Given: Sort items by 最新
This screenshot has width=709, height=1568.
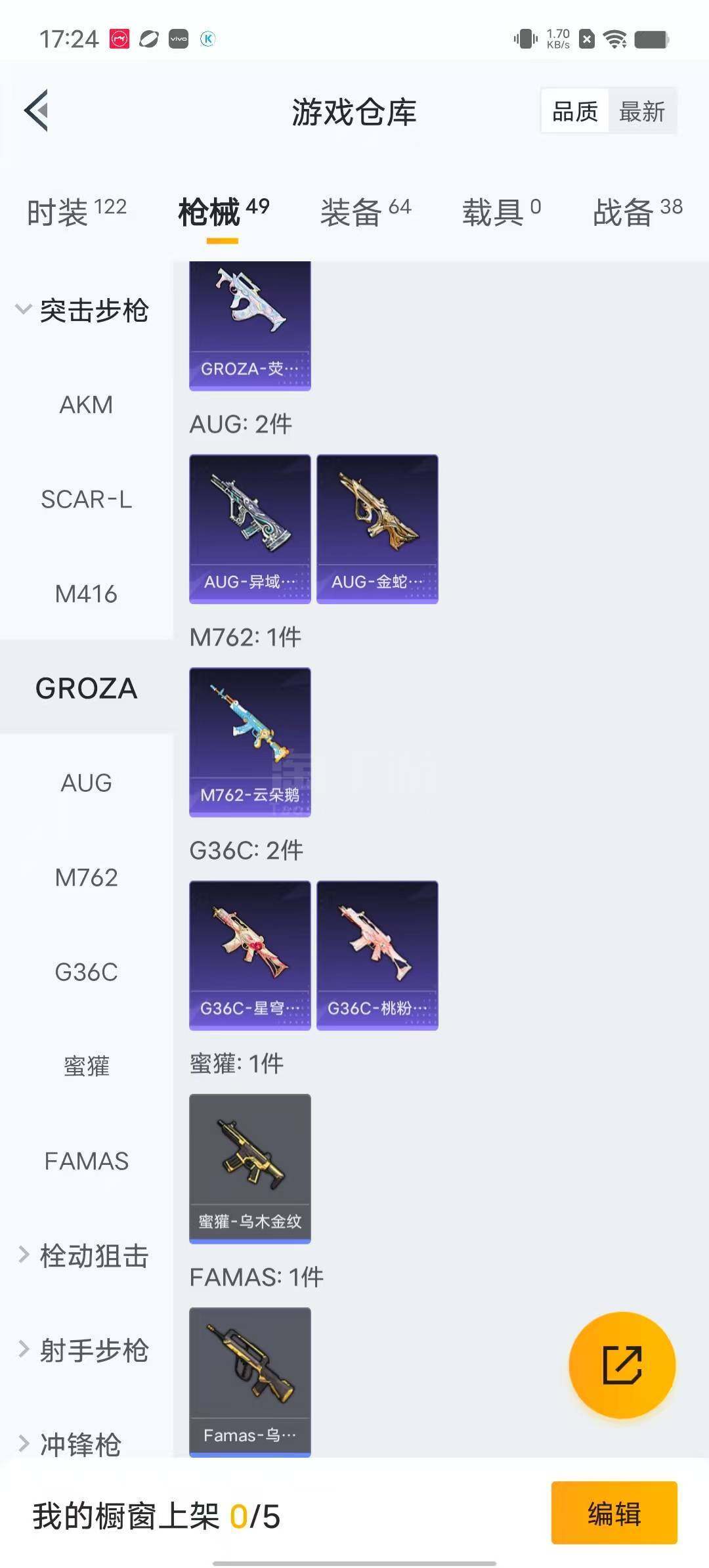Looking at the screenshot, I should (x=642, y=111).
